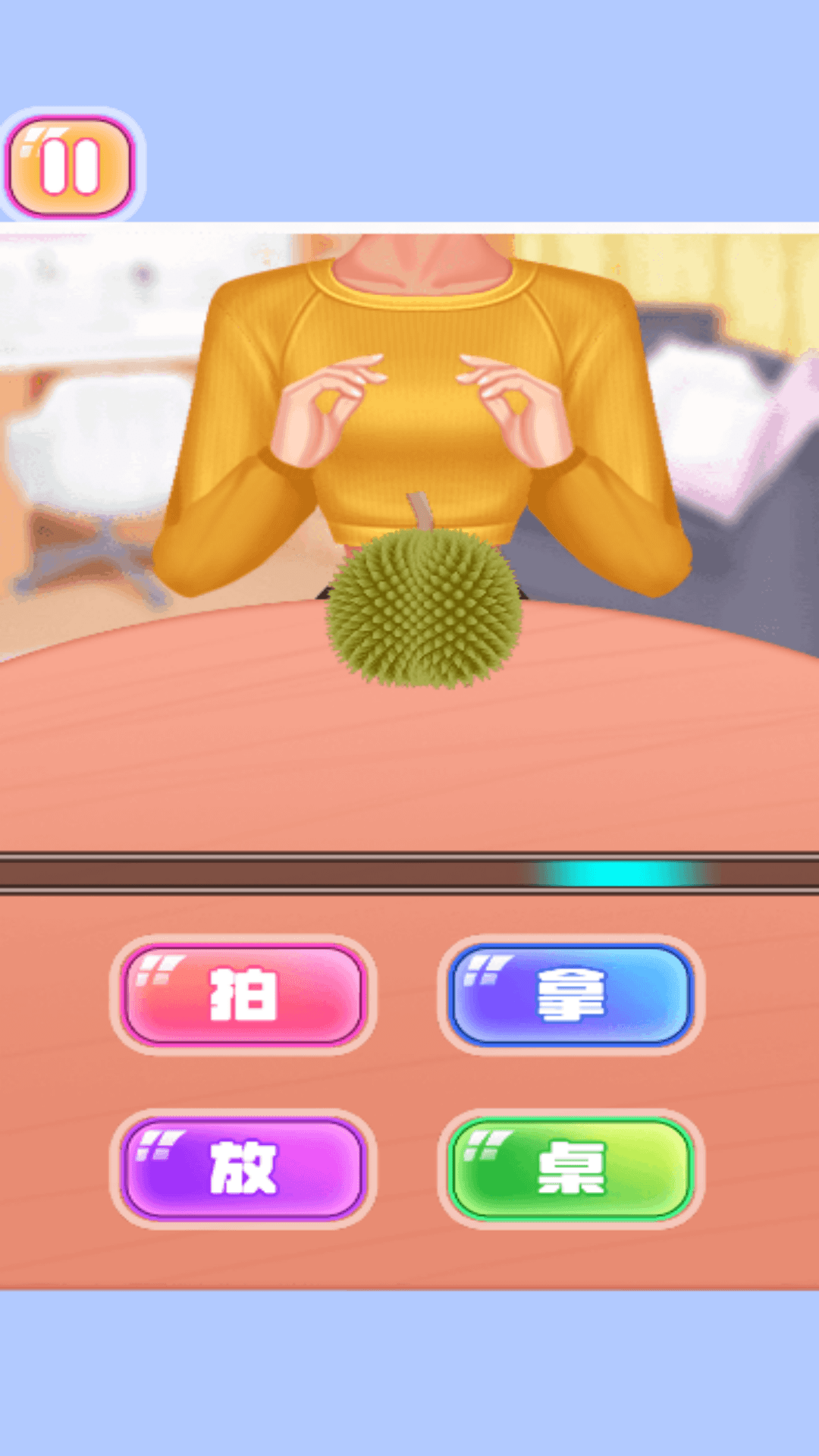
Task: Hit the purple 放 button
Action: pos(243,1169)
